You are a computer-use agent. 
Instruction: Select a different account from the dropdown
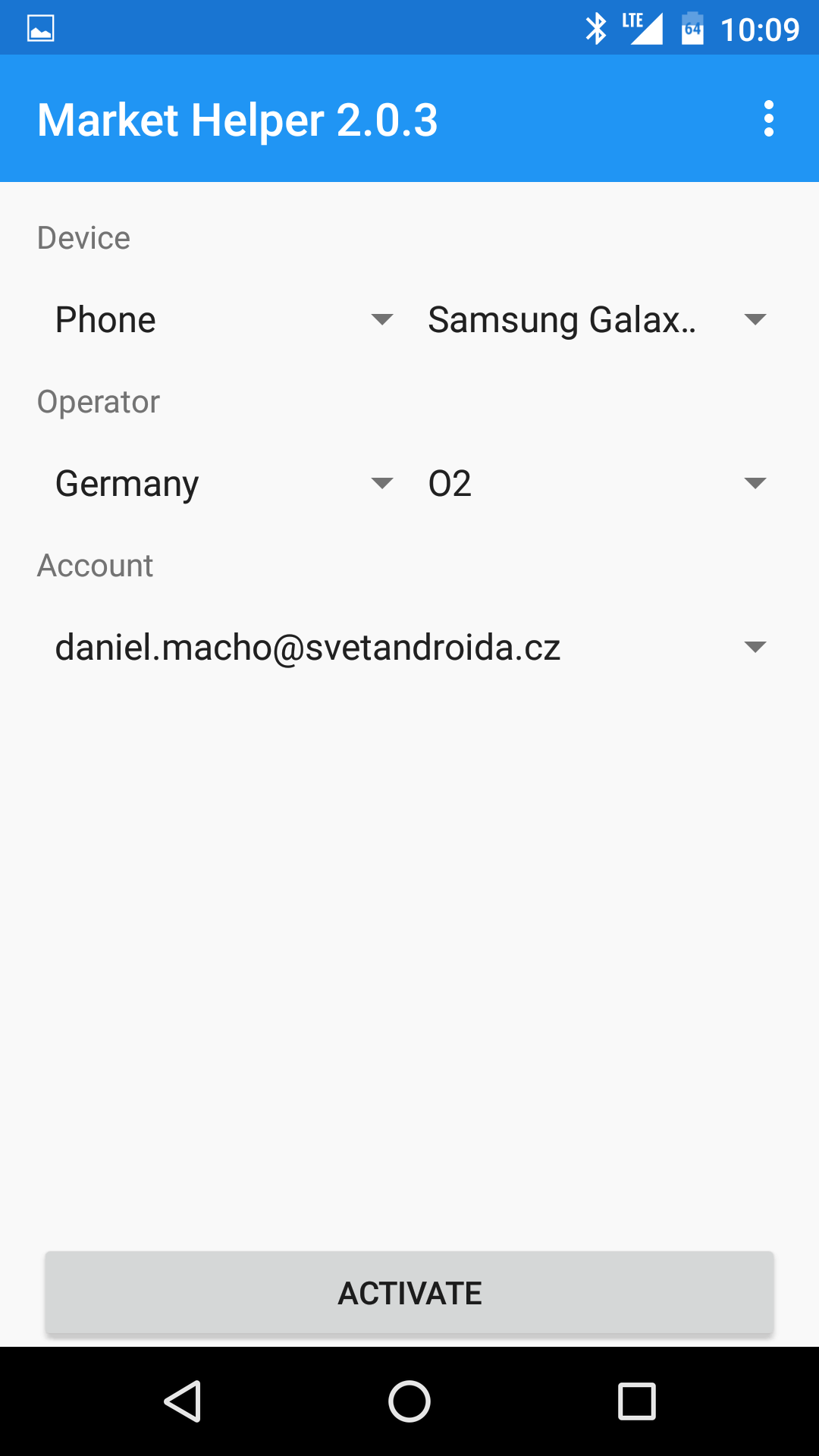click(x=409, y=648)
